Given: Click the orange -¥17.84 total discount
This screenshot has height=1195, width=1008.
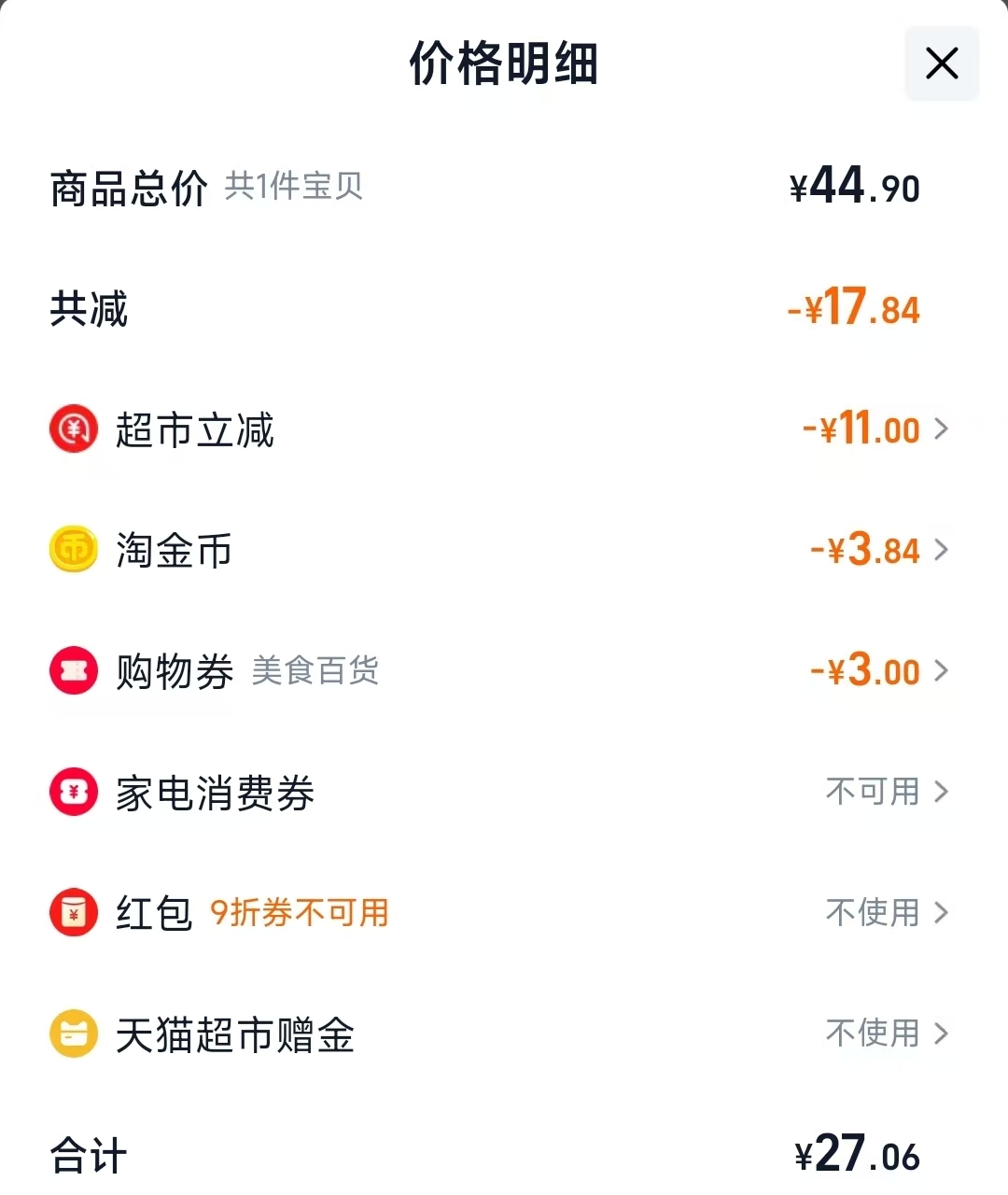Looking at the screenshot, I should pos(850,308).
